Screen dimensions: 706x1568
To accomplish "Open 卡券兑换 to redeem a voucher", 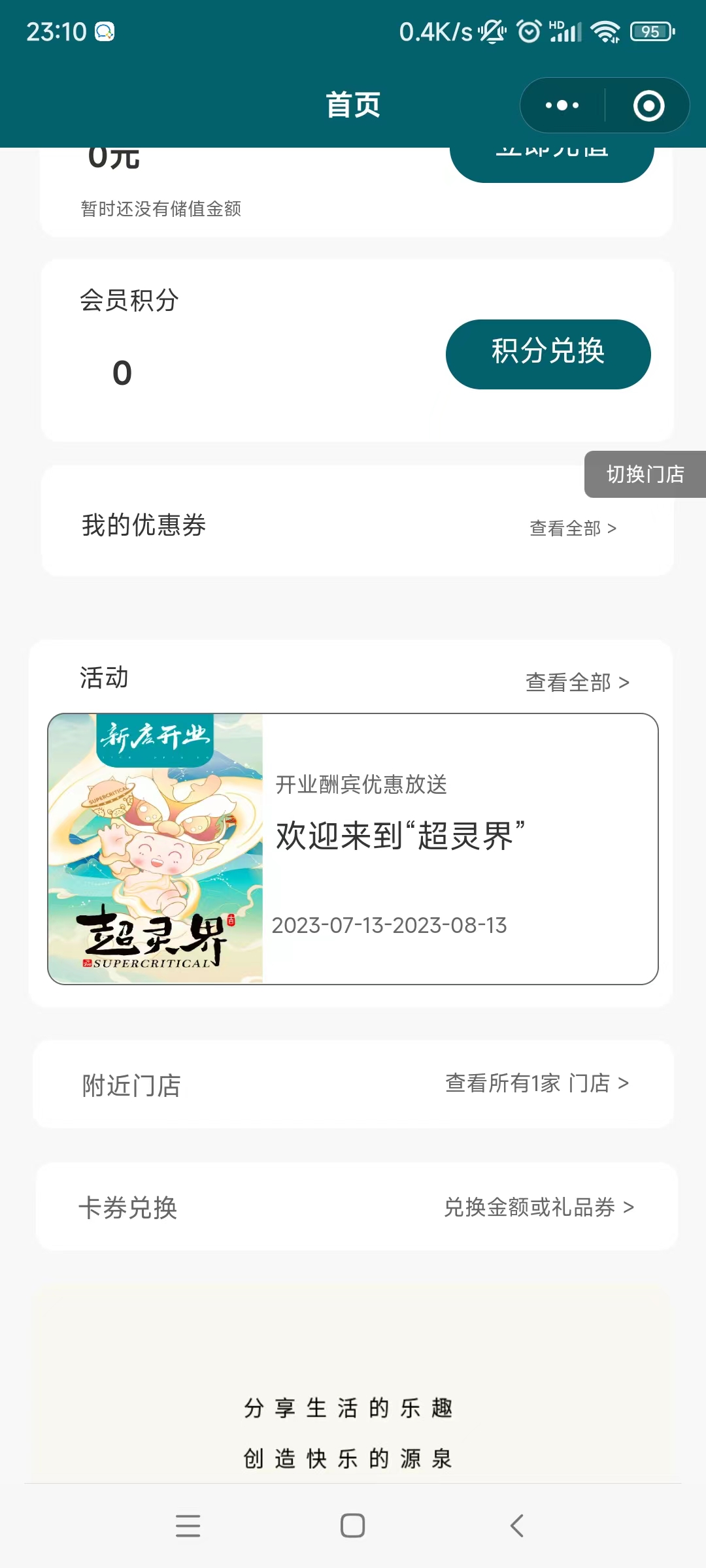I will (539, 1207).
